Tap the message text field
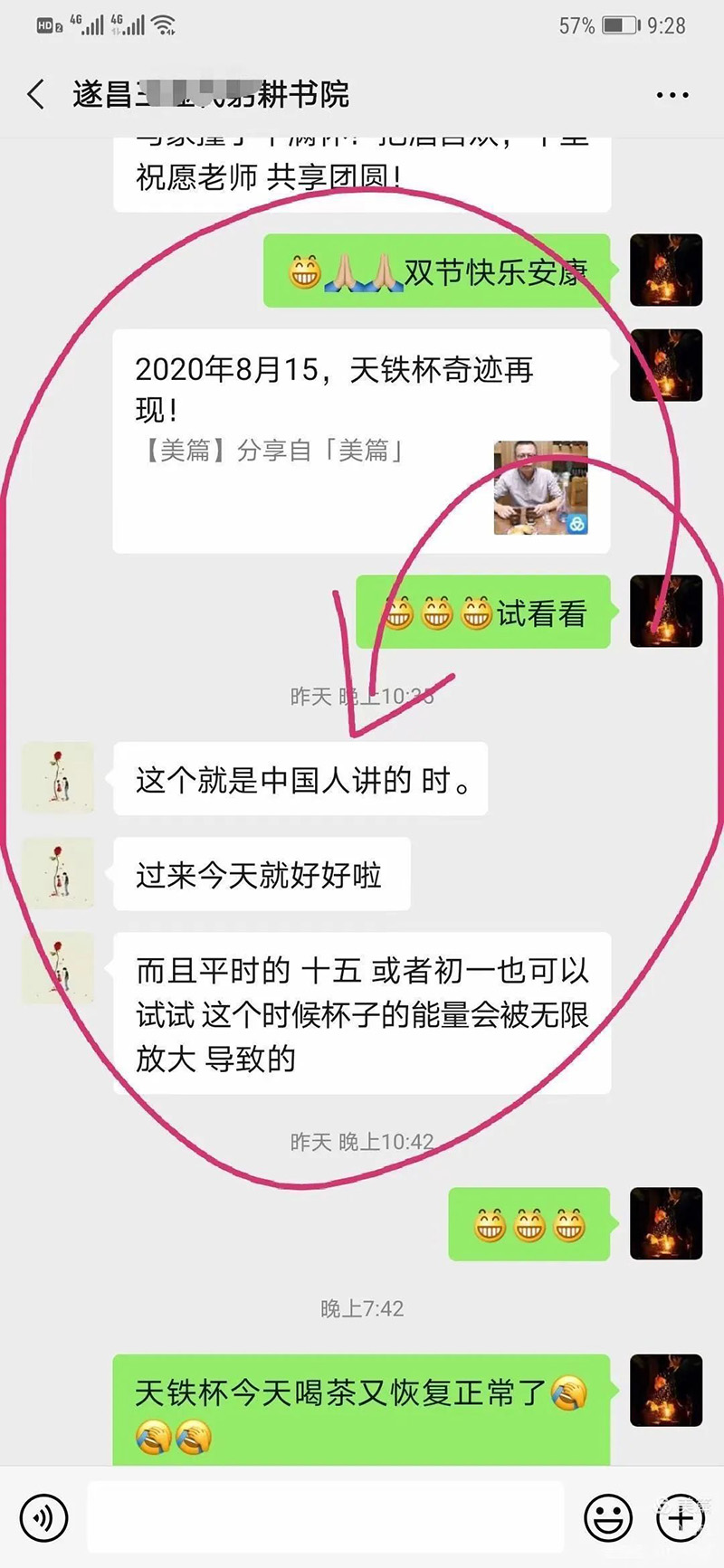This screenshot has width=724, height=1568. coord(326,1517)
